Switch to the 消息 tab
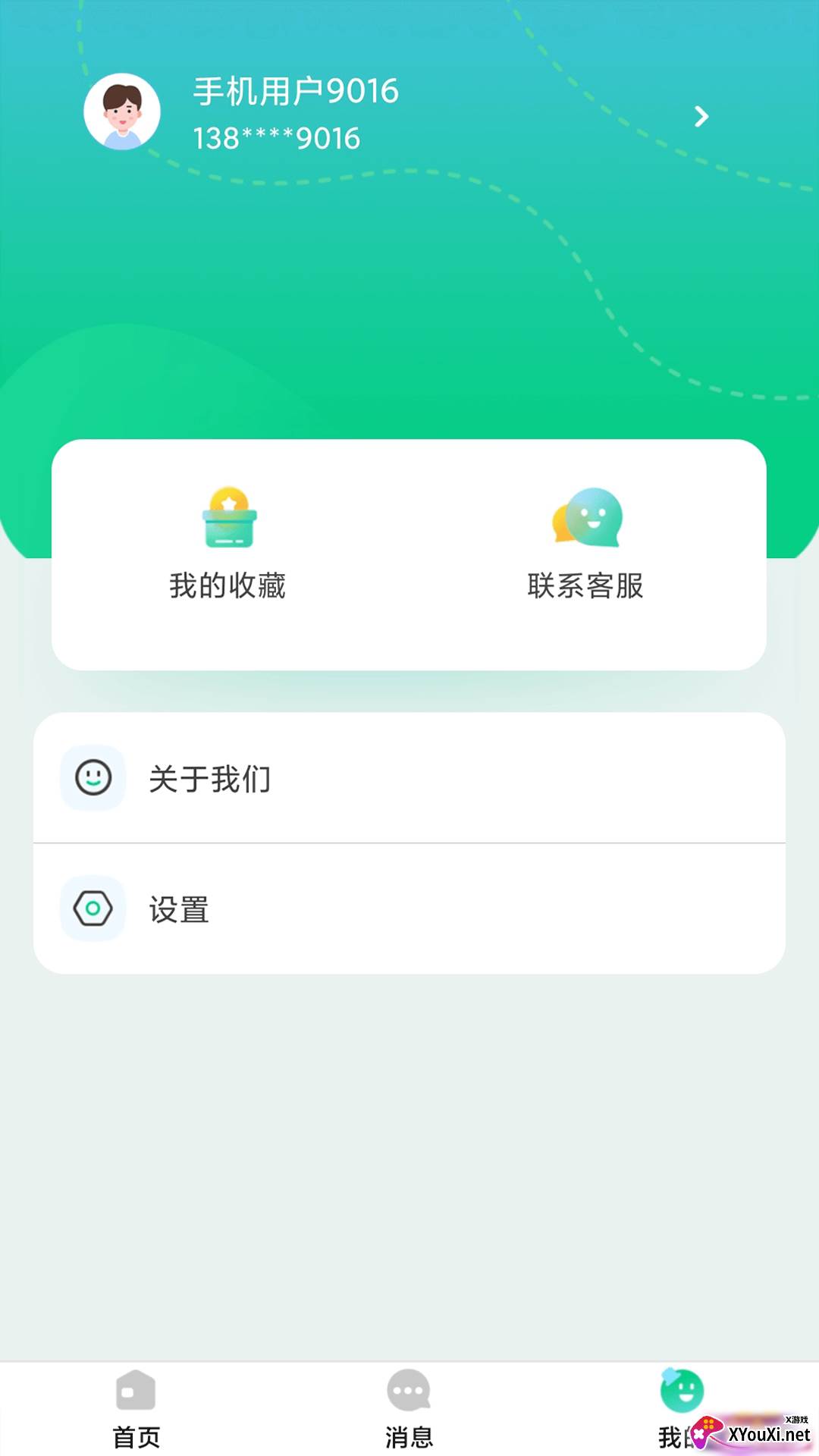The image size is (819, 1456). [409, 1409]
